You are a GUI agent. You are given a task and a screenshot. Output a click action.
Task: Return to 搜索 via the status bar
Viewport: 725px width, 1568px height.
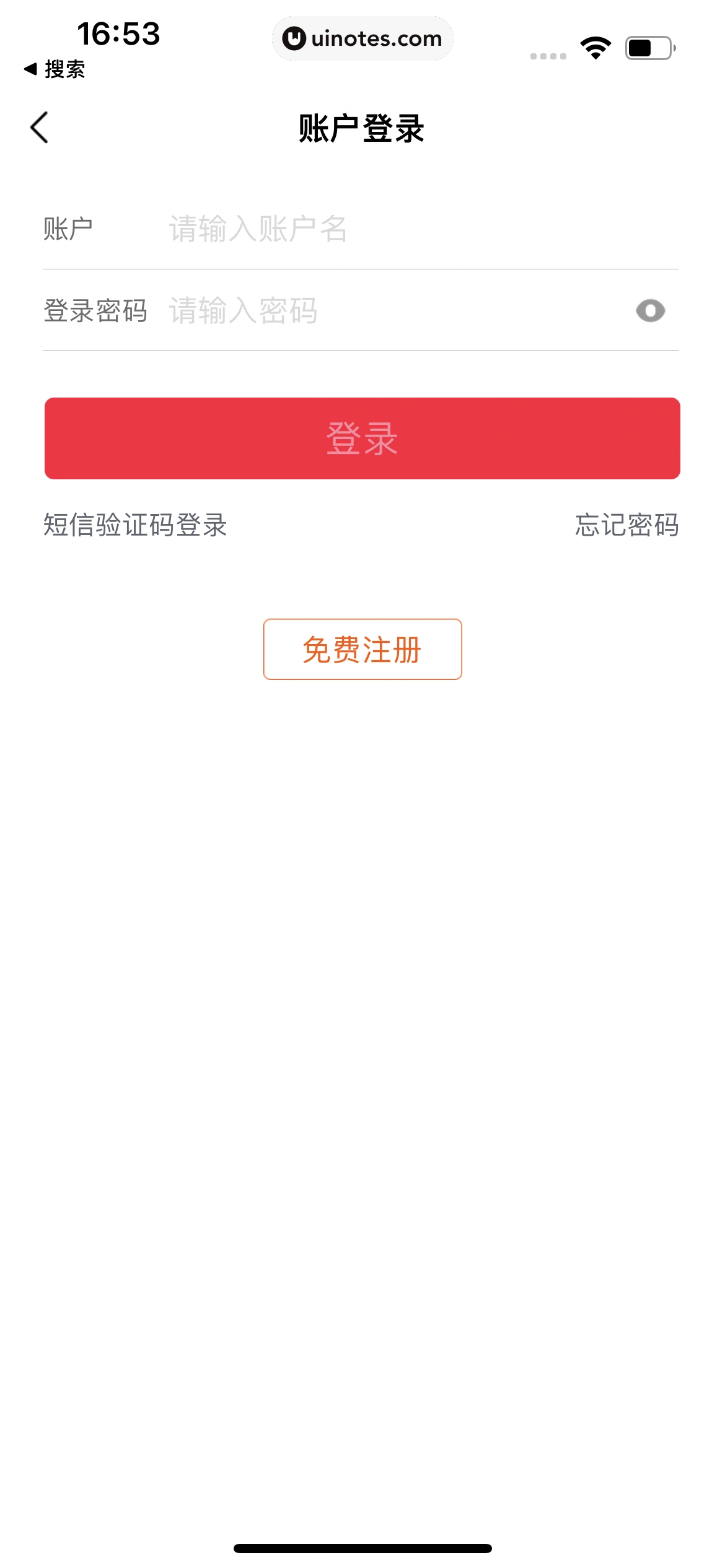point(55,69)
